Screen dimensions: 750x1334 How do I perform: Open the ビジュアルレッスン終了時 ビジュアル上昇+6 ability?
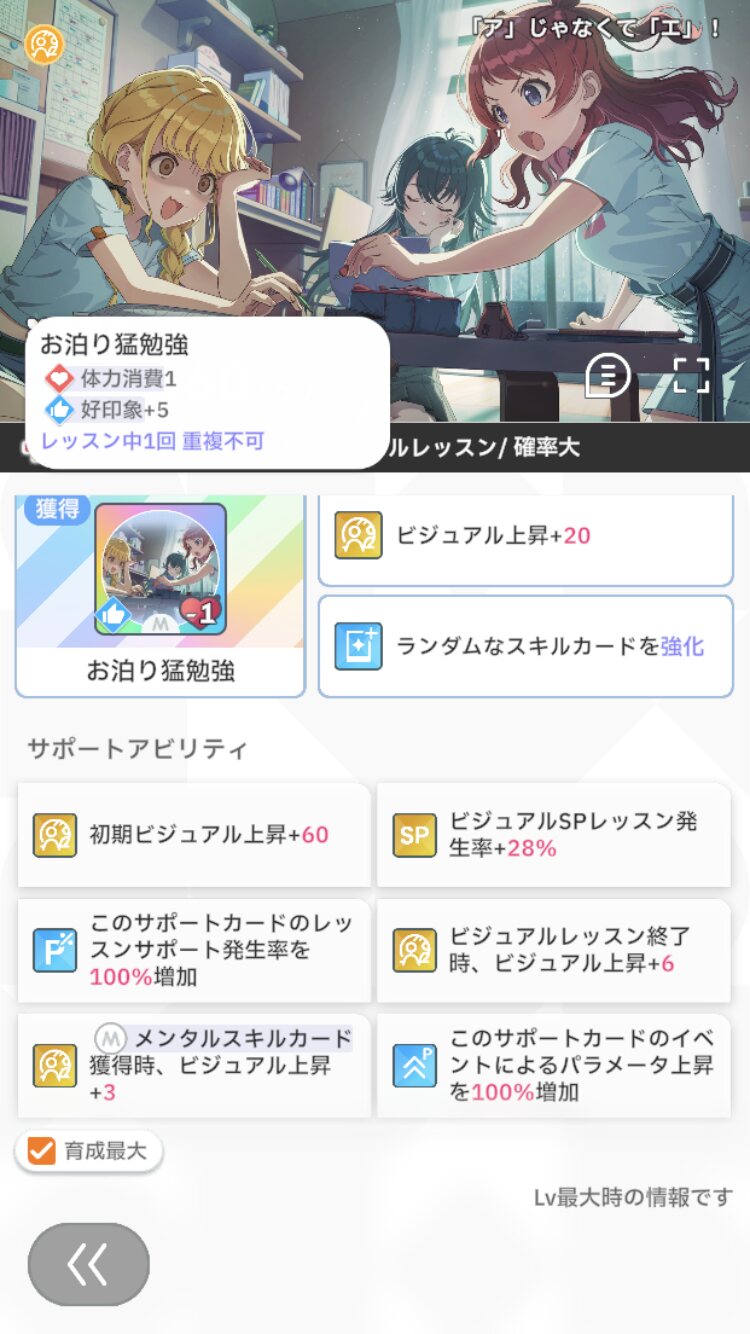click(x=553, y=950)
